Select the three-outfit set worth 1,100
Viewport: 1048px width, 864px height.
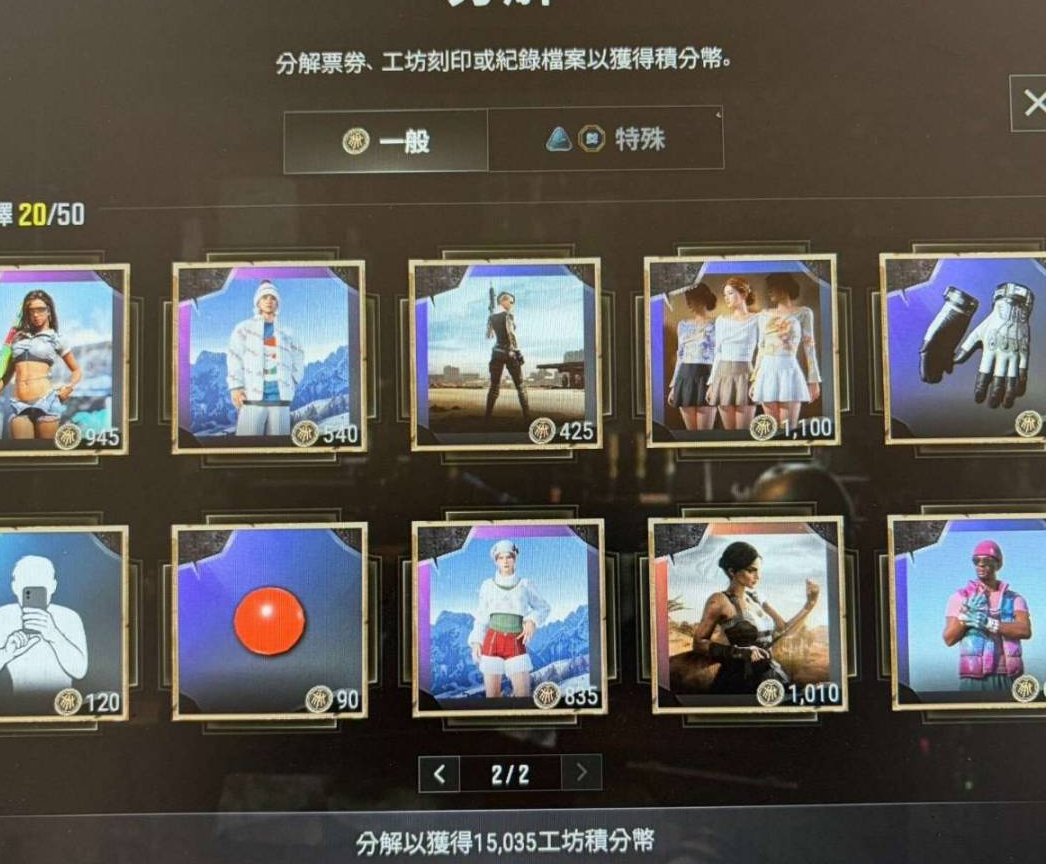pyautogui.click(x=741, y=350)
